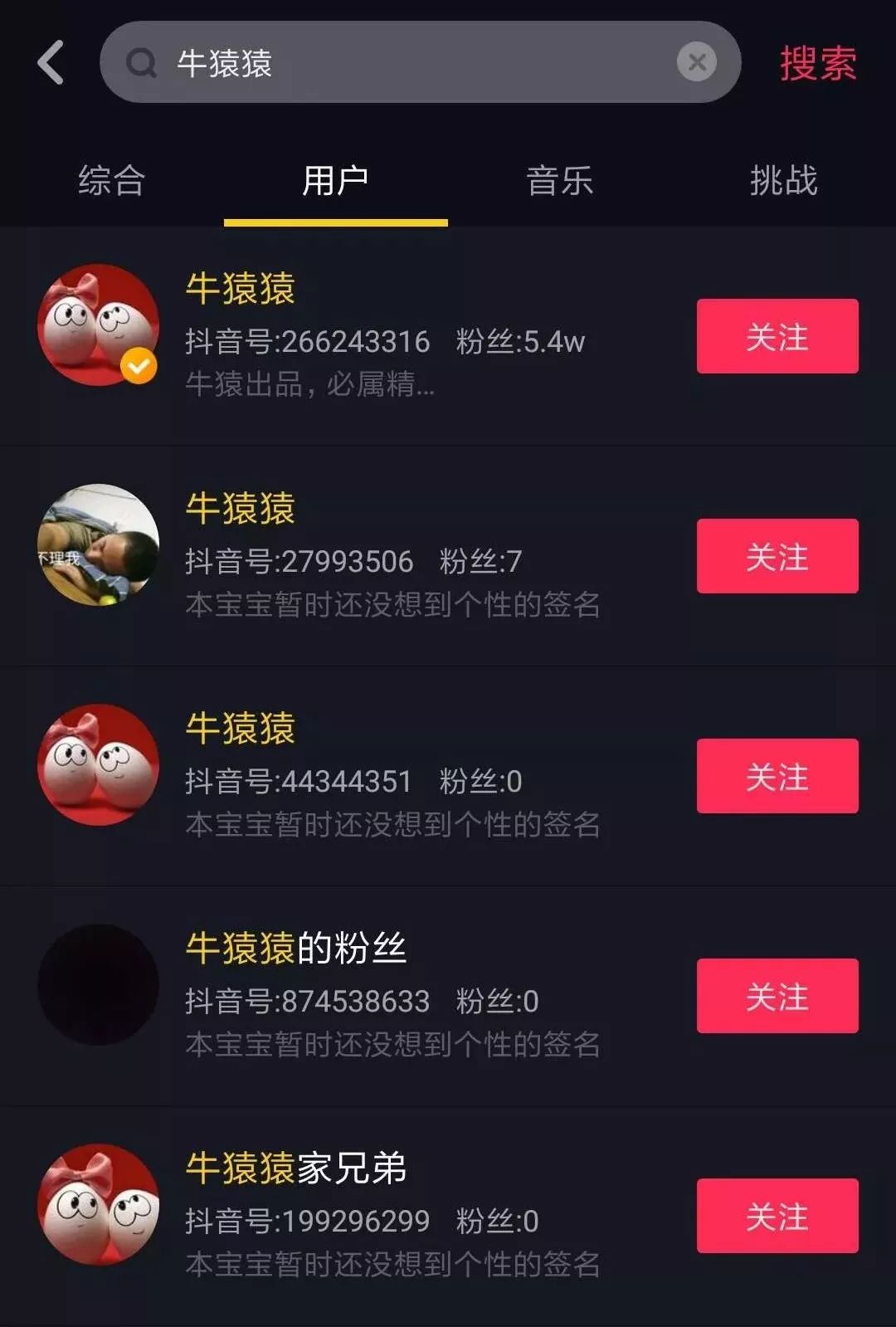Open the 挑战 tab
This screenshot has height=1327, width=896.
783,181
